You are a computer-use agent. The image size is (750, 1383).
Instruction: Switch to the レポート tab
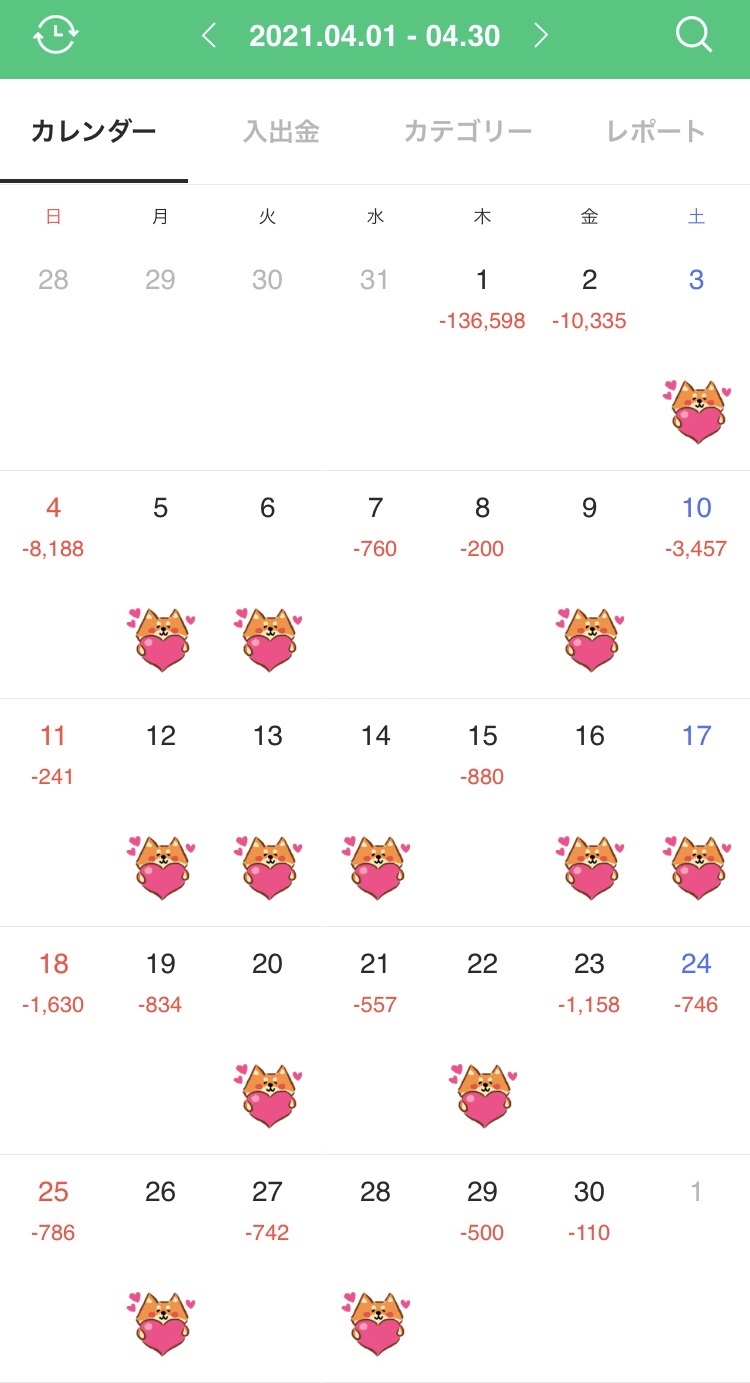[x=656, y=131]
